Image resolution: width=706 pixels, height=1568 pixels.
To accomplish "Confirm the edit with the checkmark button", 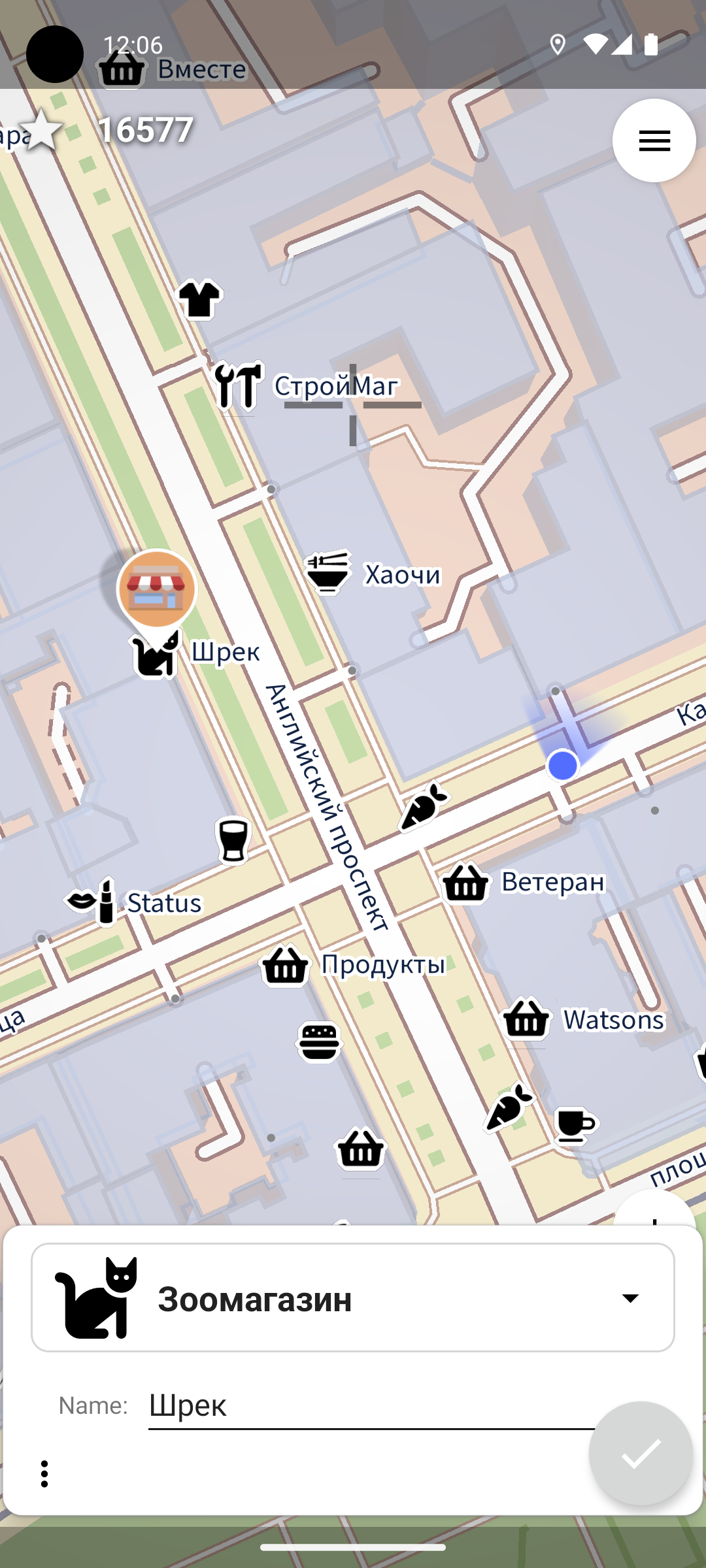I will pyautogui.click(x=641, y=1454).
